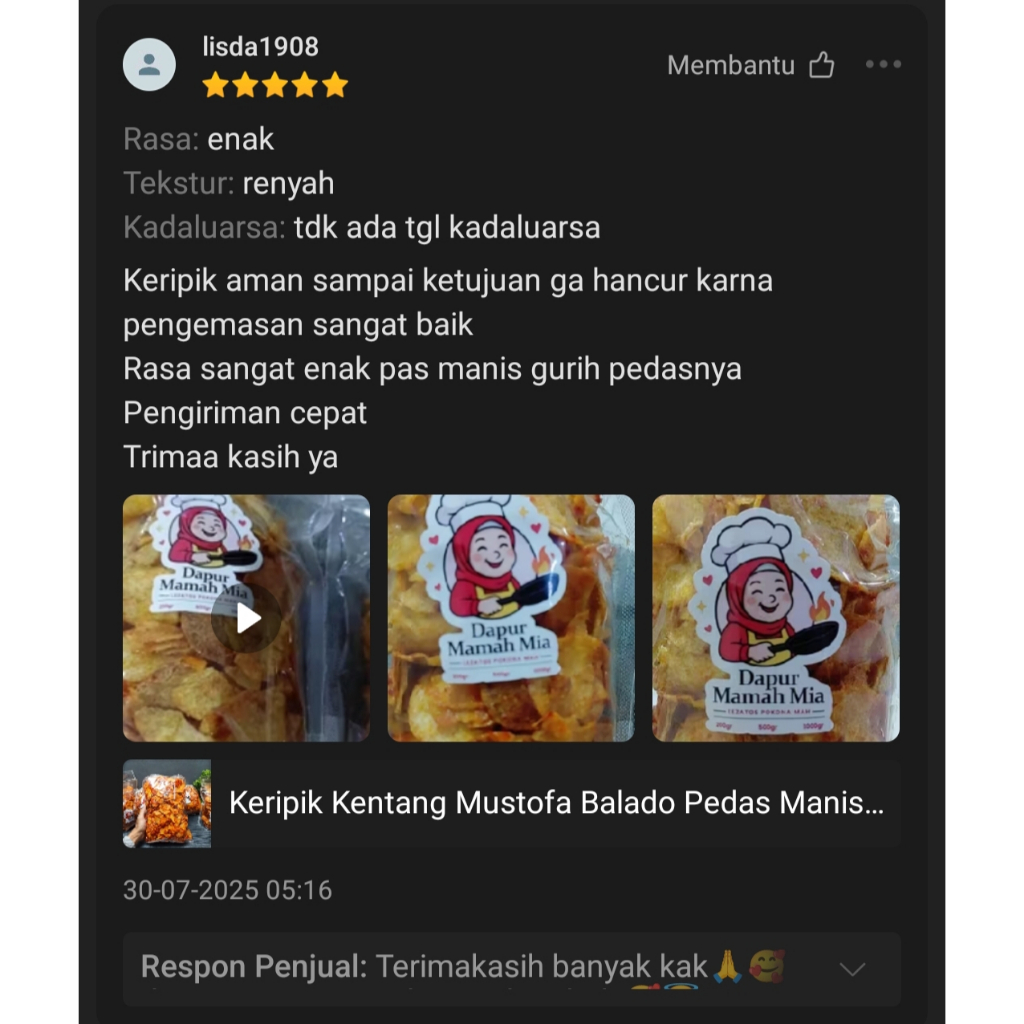Image resolution: width=1024 pixels, height=1024 pixels.
Task: Play the review video thumbnail
Action: [247, 618]
